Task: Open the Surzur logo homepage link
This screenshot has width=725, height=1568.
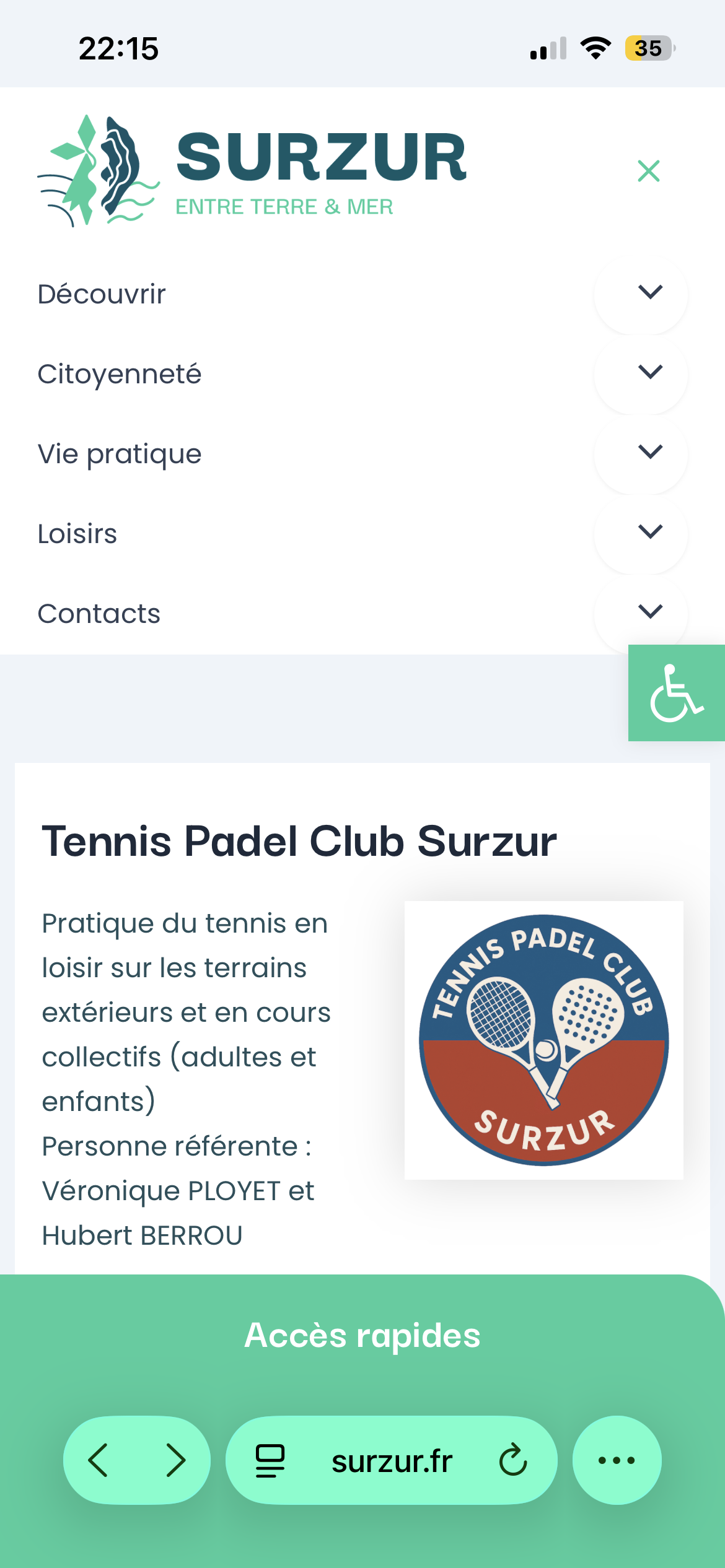Action: (251, 170)
